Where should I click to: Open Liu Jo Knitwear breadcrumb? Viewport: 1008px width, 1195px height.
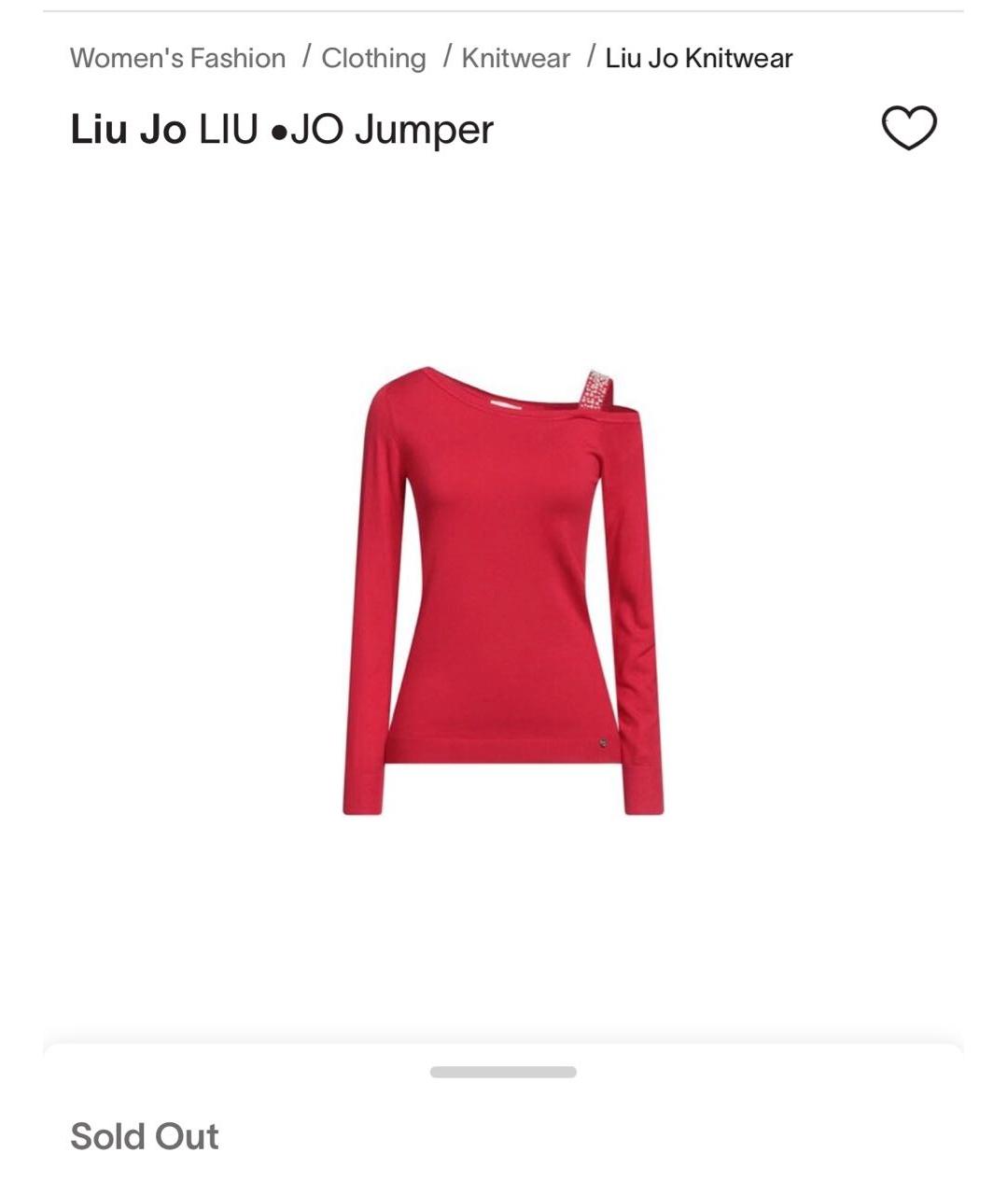tap(698, 58)
